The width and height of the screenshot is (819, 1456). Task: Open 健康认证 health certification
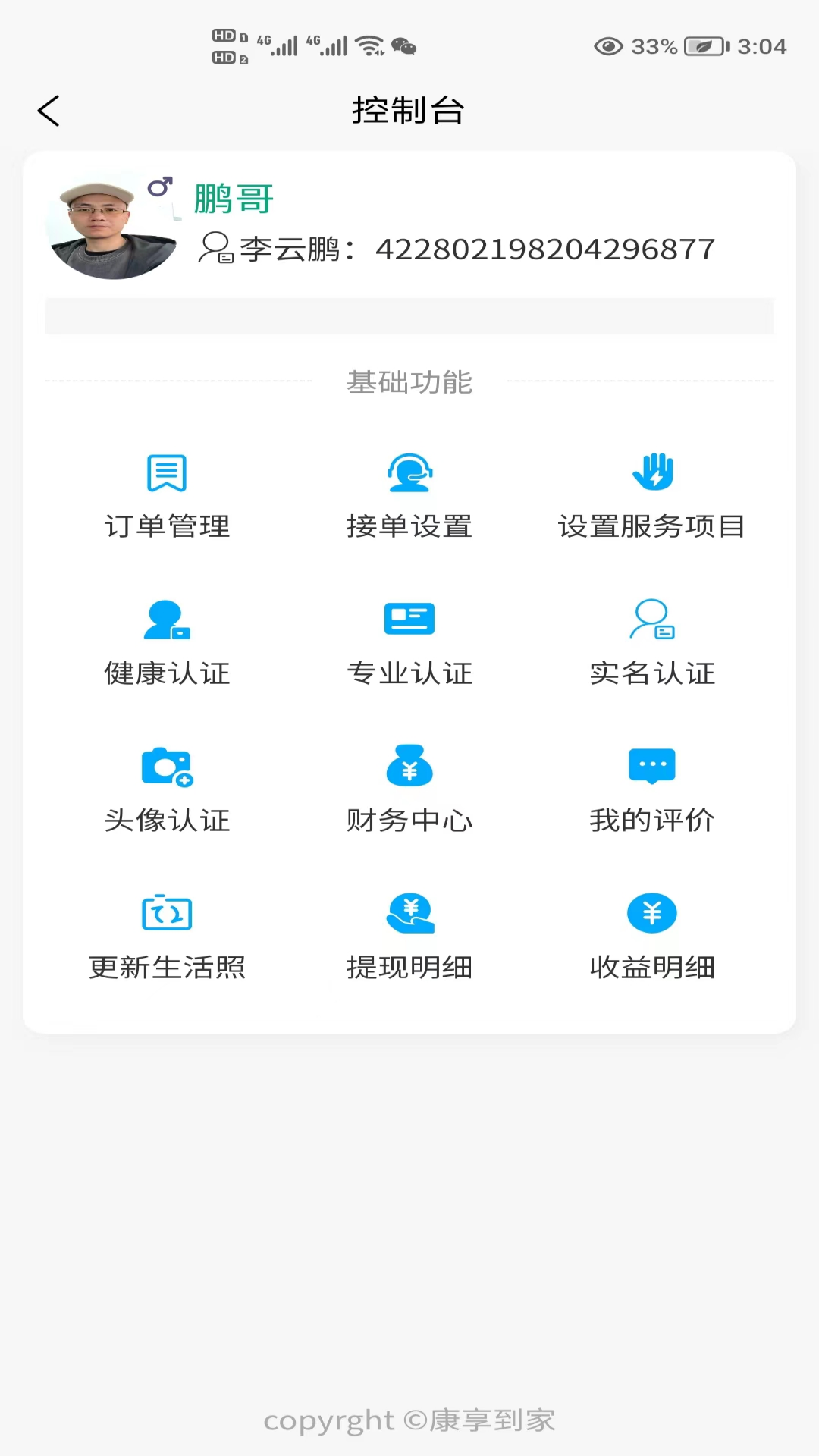point(167,641)
